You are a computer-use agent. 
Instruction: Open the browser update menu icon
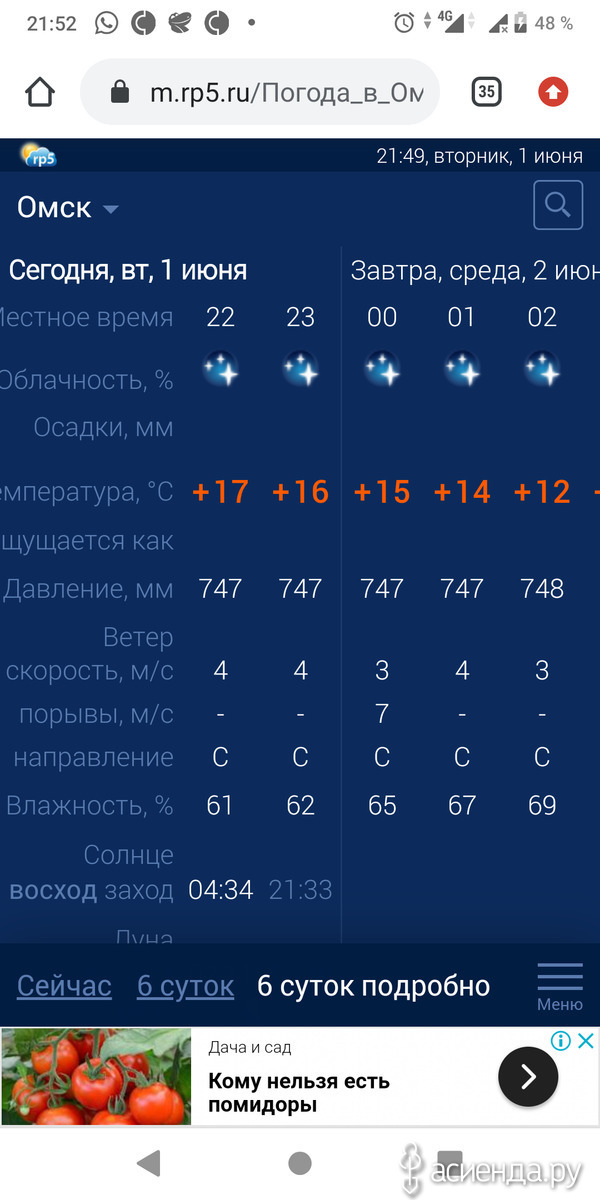click(x=553, y=93)
